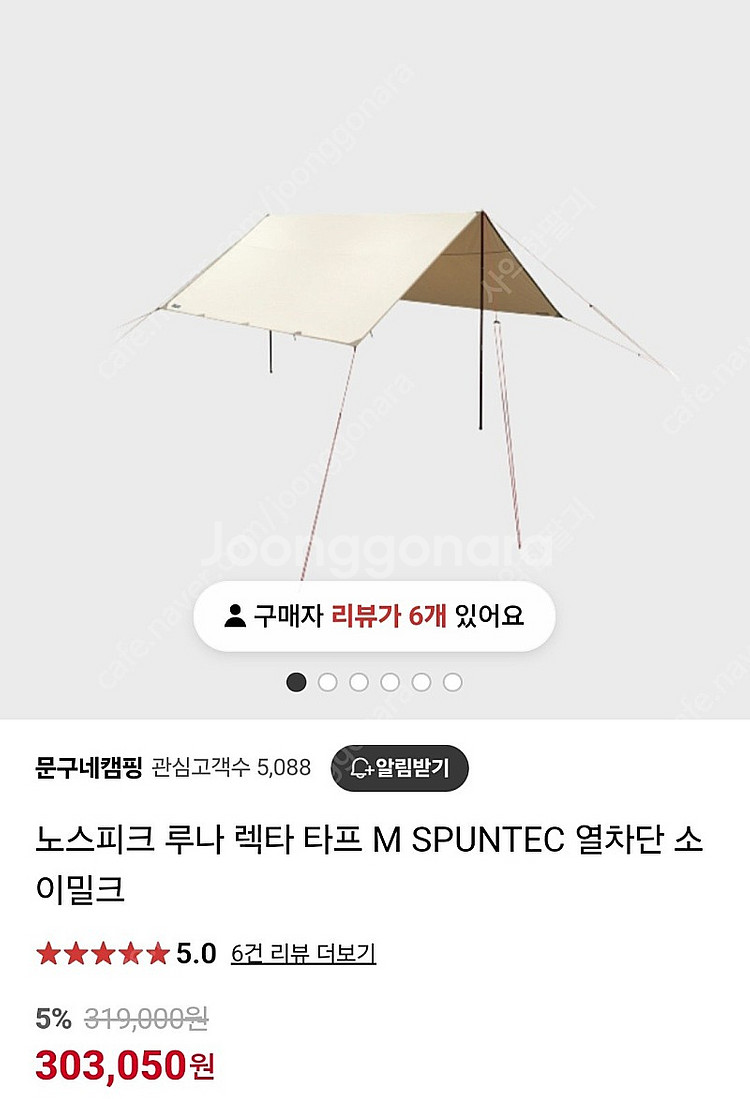Open the buyer reviews pill on the image
Viewport: 750px width, 1099px height.
point(374,615)
